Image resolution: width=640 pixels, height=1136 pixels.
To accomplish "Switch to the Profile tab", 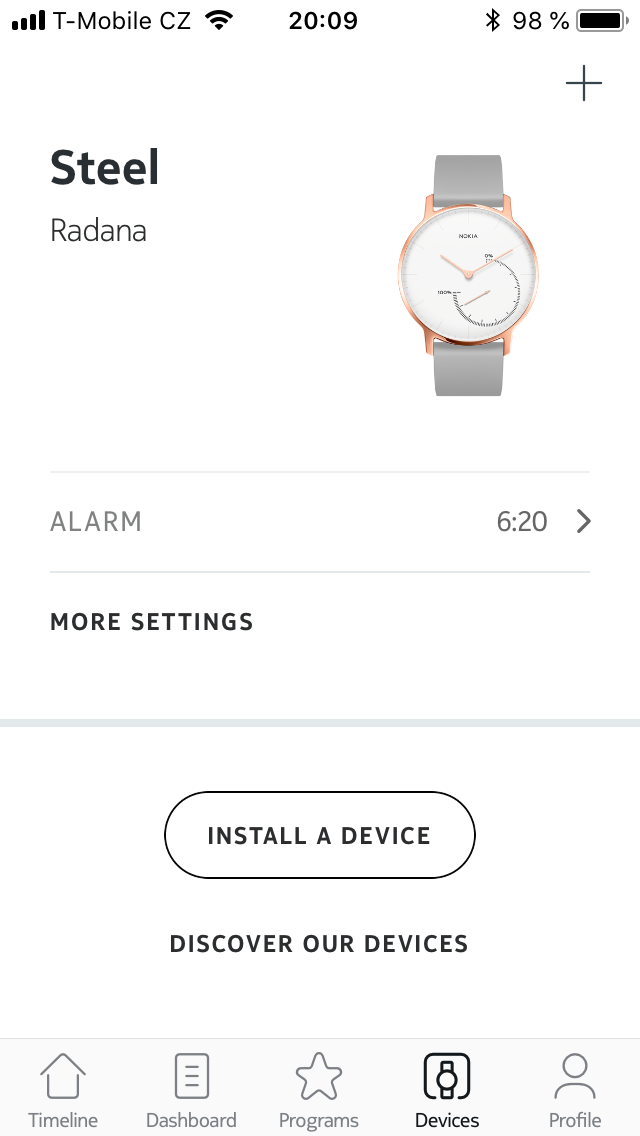I will click(575, 1089).
